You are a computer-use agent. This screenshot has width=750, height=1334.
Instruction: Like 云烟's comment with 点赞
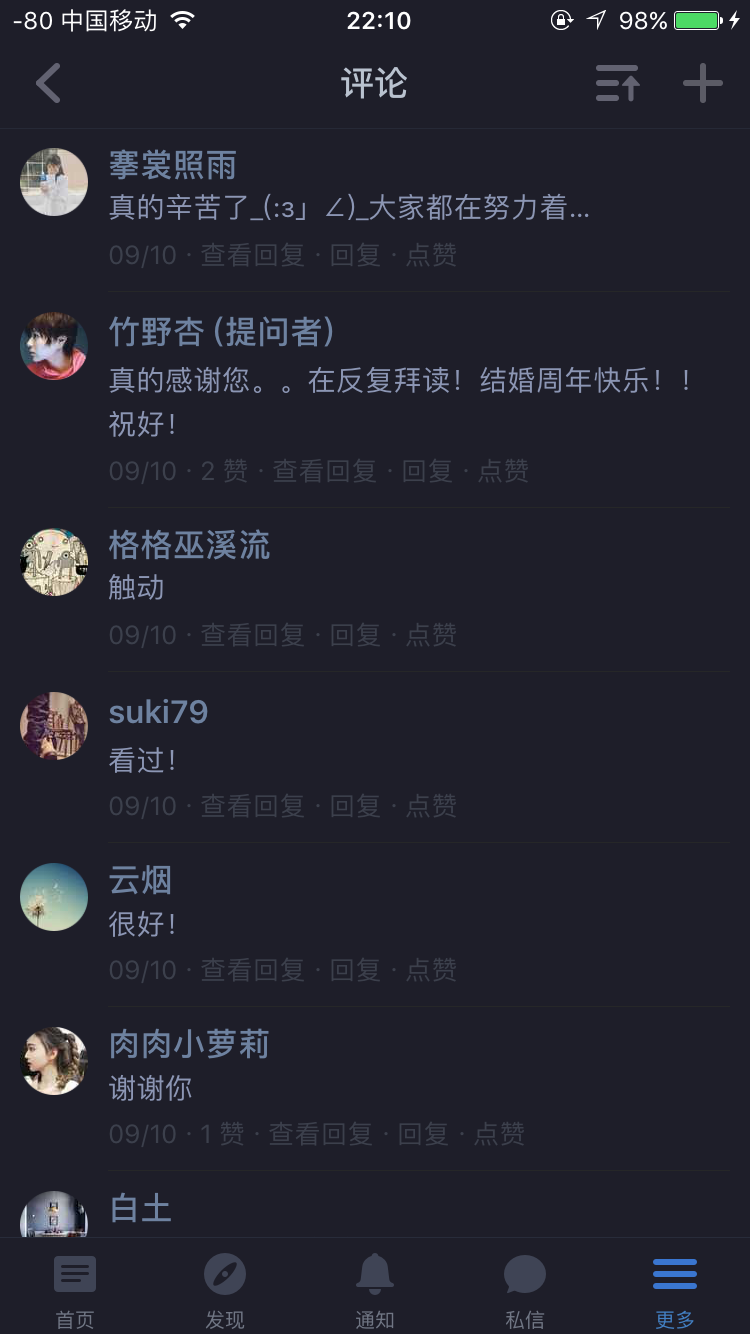[x=431, y=970]
